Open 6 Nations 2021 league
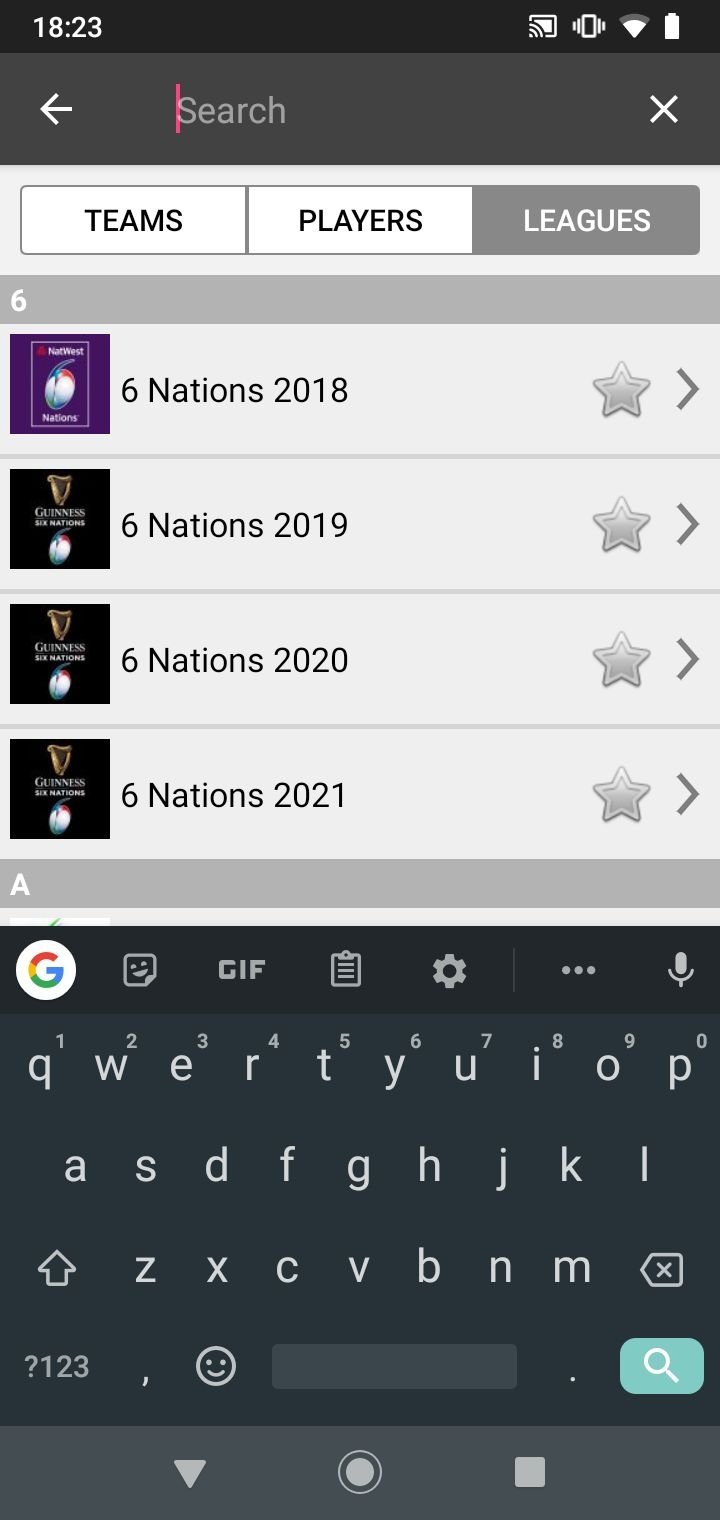The image size is (720, 1520). pyautogui.click(x=360, y=794)
